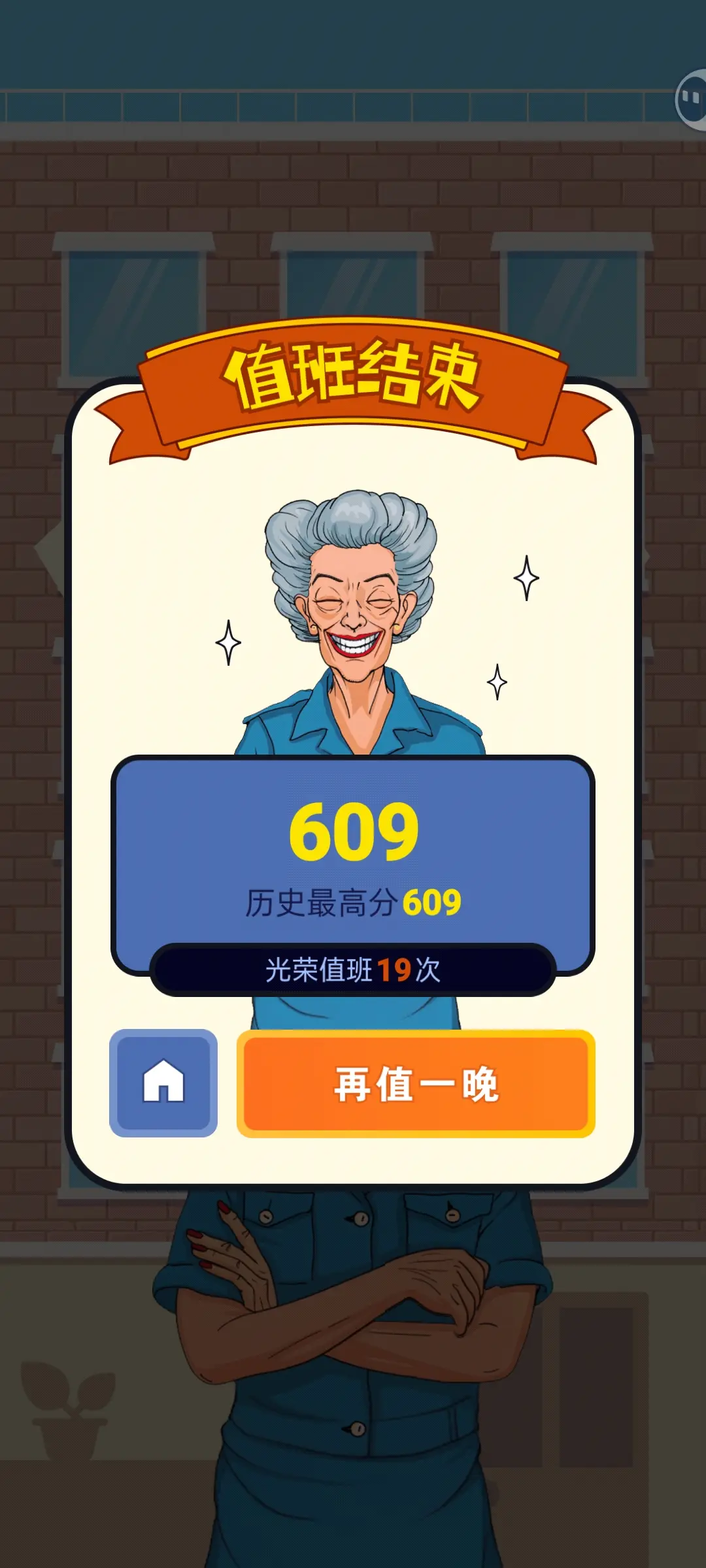706x1568 pixels.
Task: Tap 再值一晚 to play again
Action: tap(416, 1084)
